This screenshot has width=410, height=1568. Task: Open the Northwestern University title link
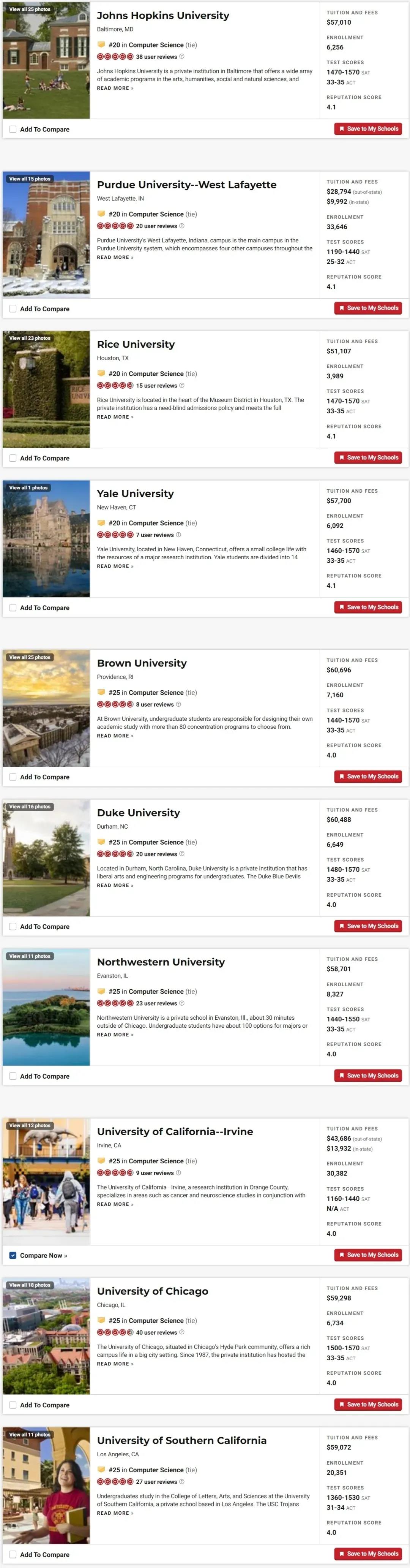pos(161,962)
